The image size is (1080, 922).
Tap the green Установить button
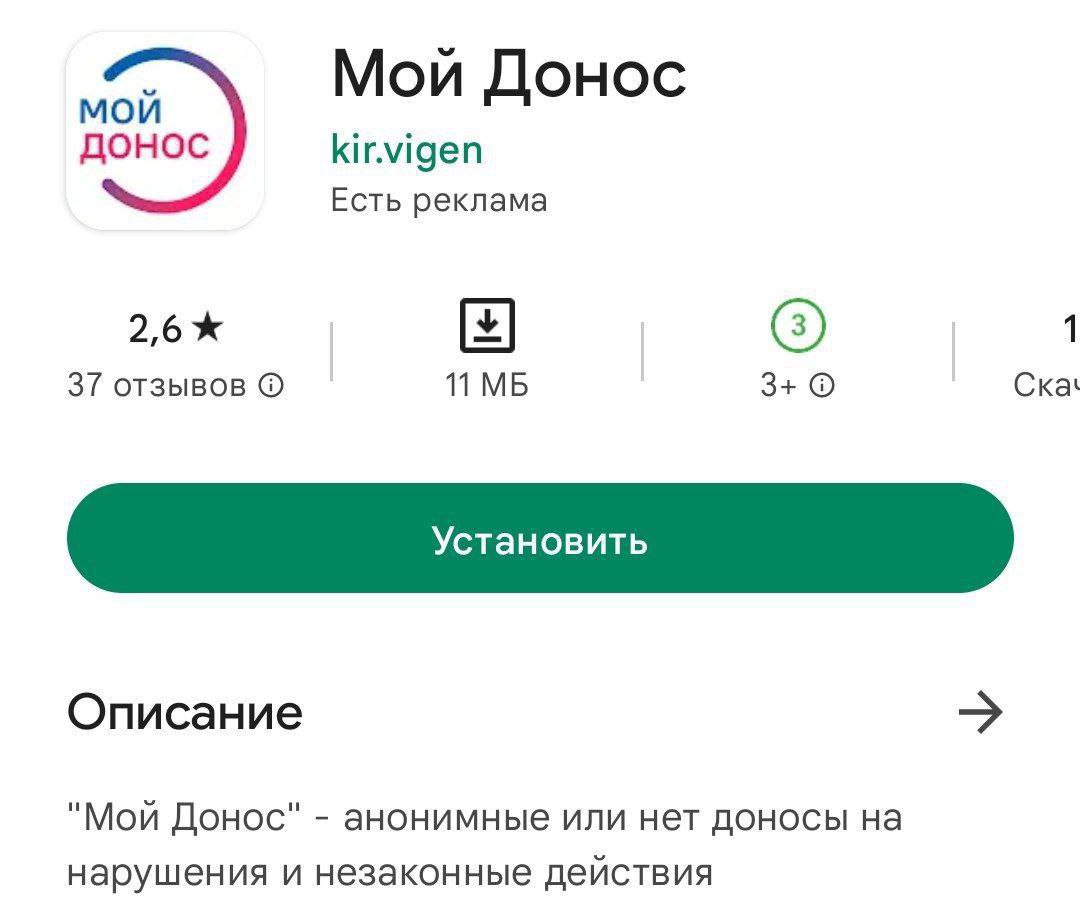click(540, 539)
